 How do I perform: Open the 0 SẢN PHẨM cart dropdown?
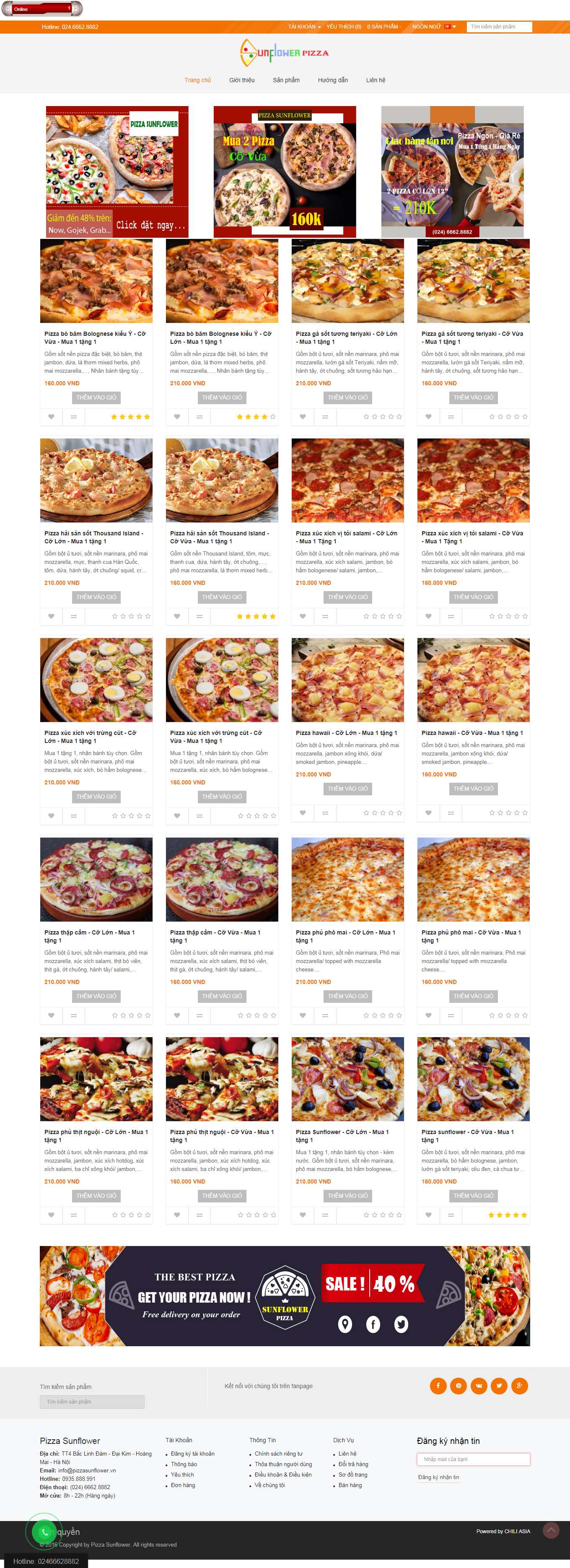(x=382, y=26)
